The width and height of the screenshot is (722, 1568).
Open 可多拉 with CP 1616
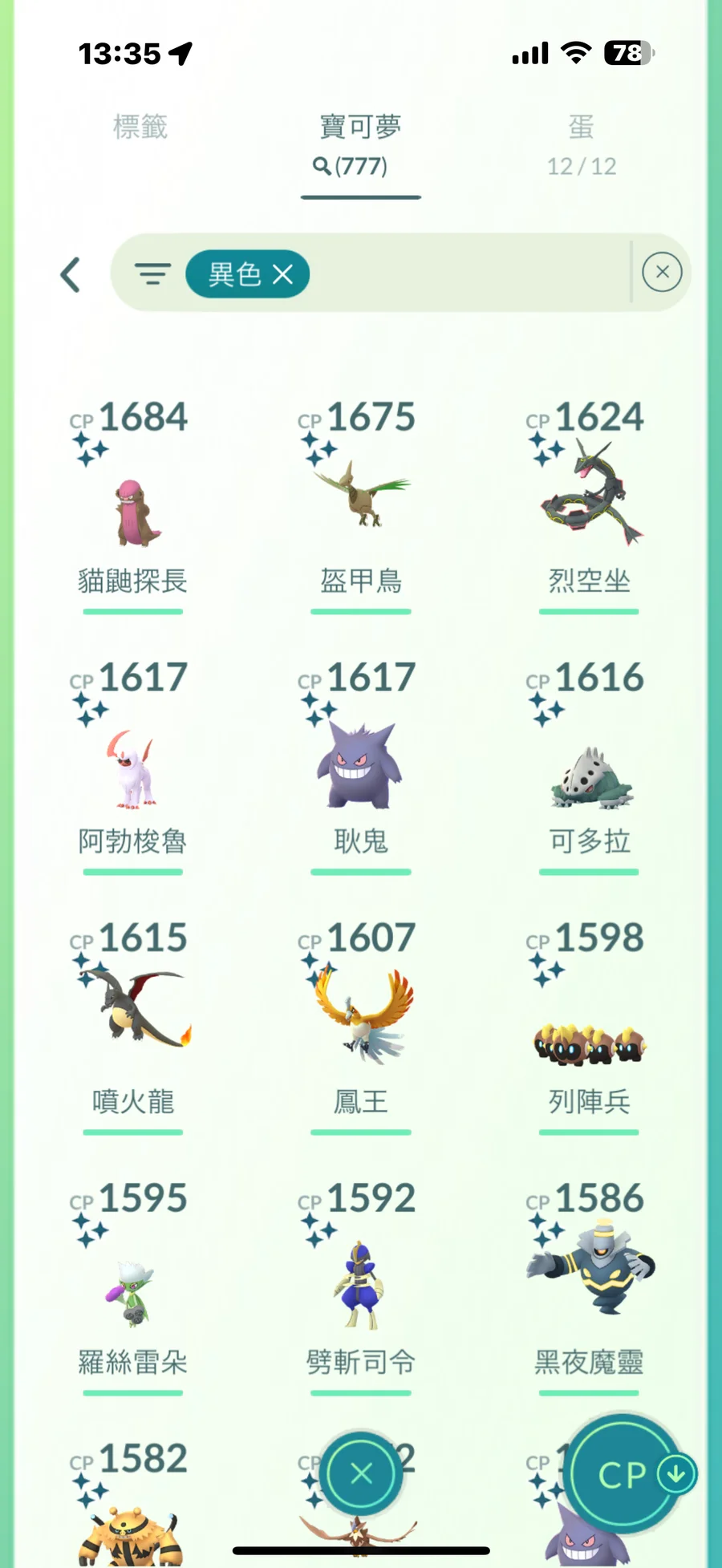(x=589, y=766)
